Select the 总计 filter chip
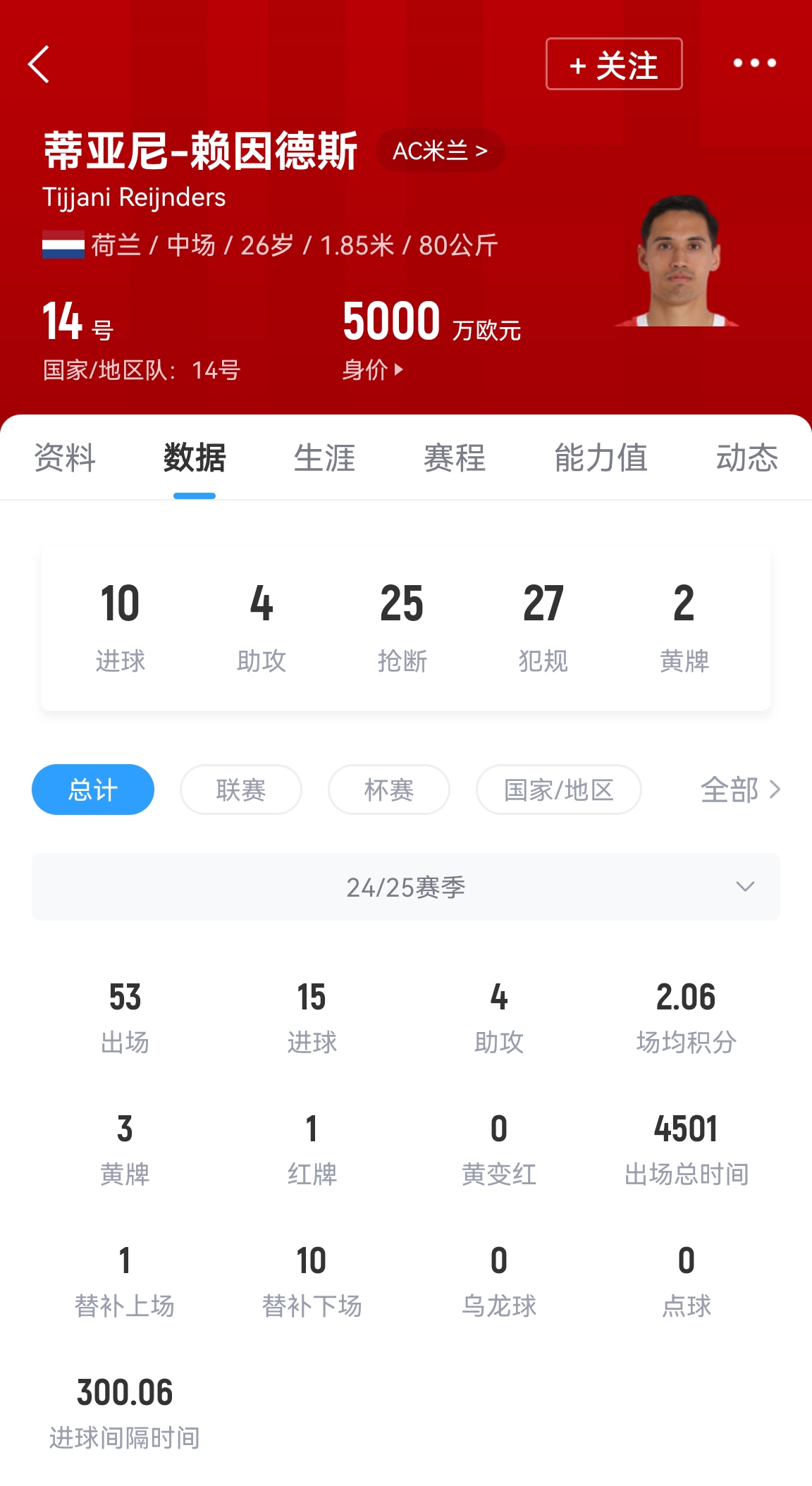 (x=93, y=790)
